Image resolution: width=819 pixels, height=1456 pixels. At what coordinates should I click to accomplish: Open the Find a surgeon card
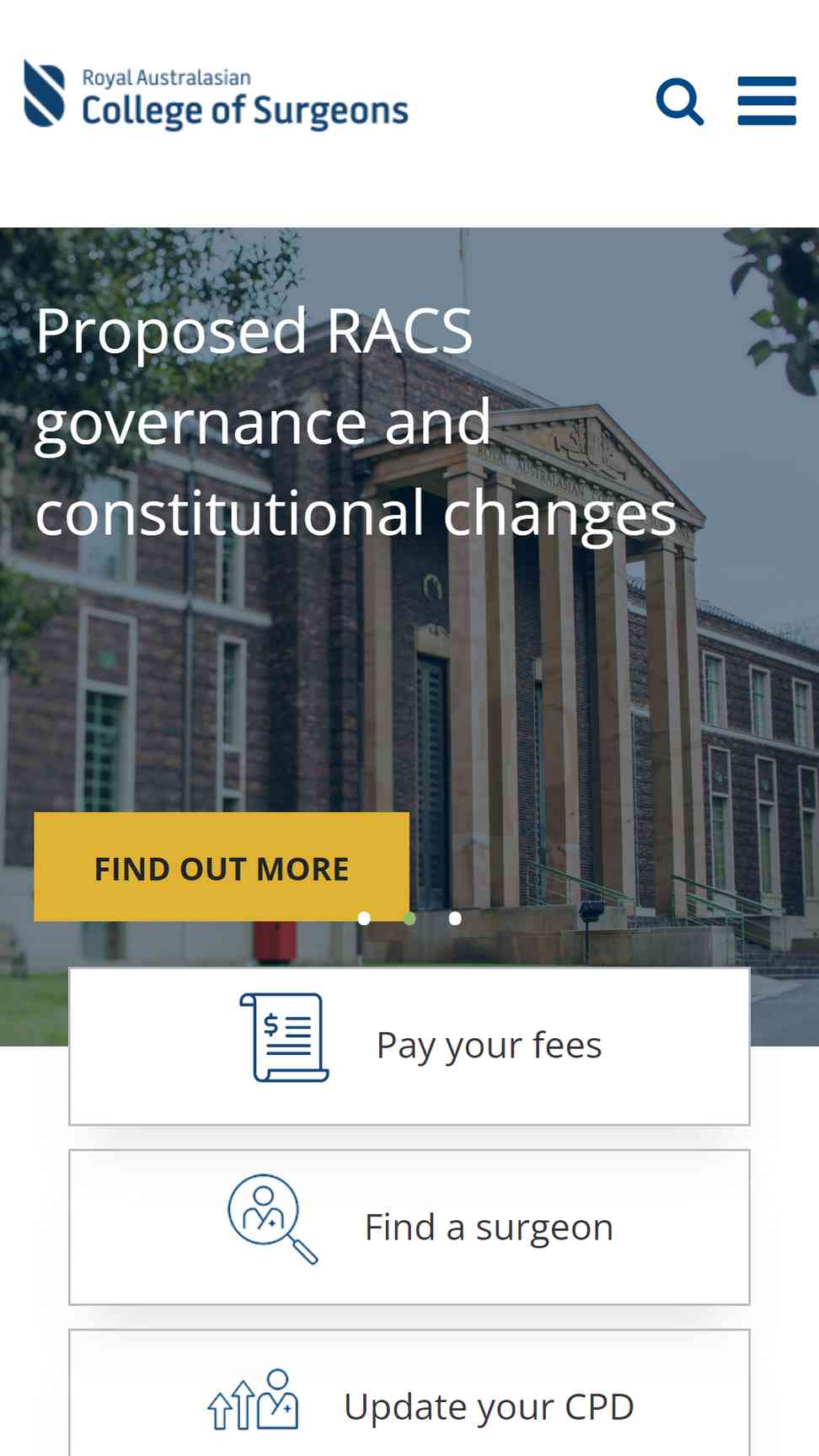[409, 1227]
